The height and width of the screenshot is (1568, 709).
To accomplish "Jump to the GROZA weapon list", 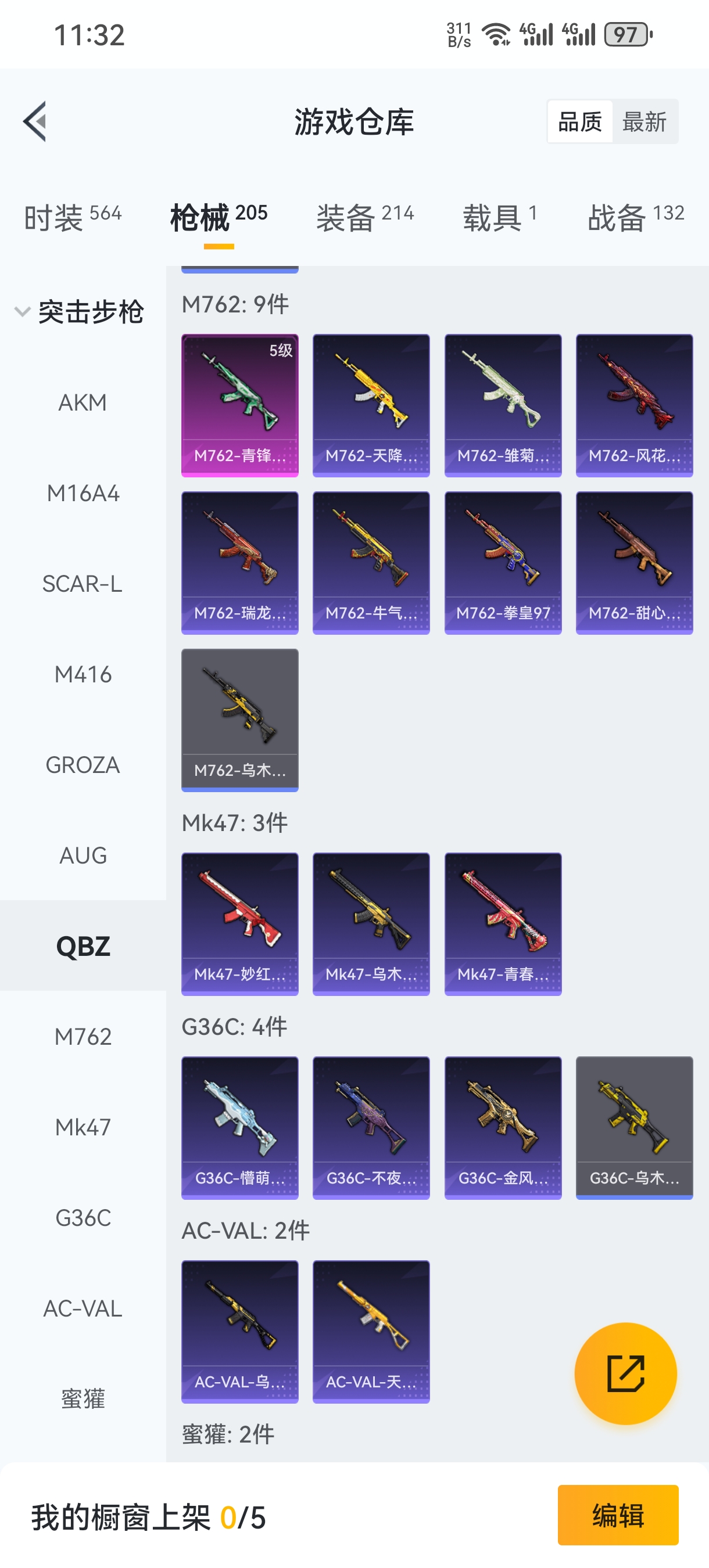I will pyautogui.click(x=83, y=765).
